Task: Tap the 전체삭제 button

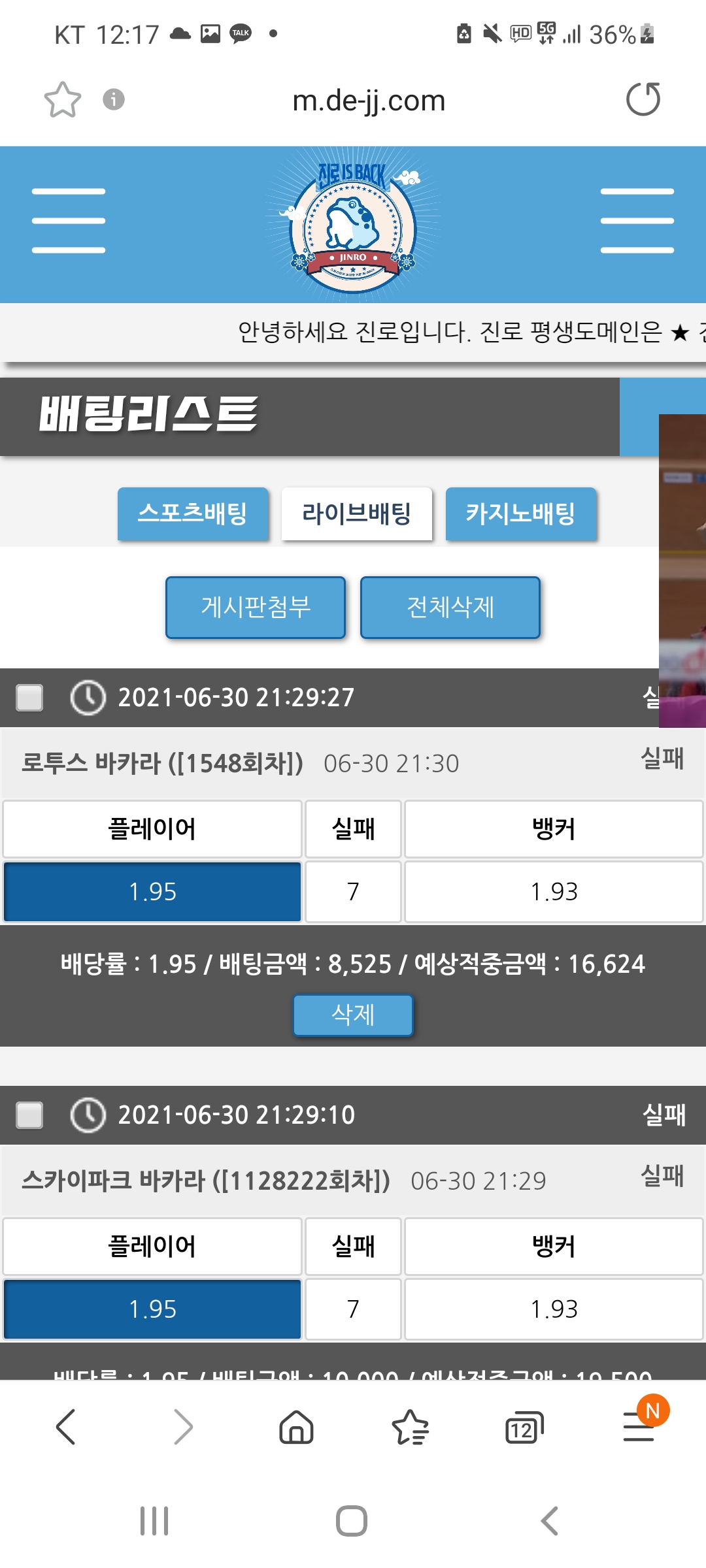Action: point(450,607)
